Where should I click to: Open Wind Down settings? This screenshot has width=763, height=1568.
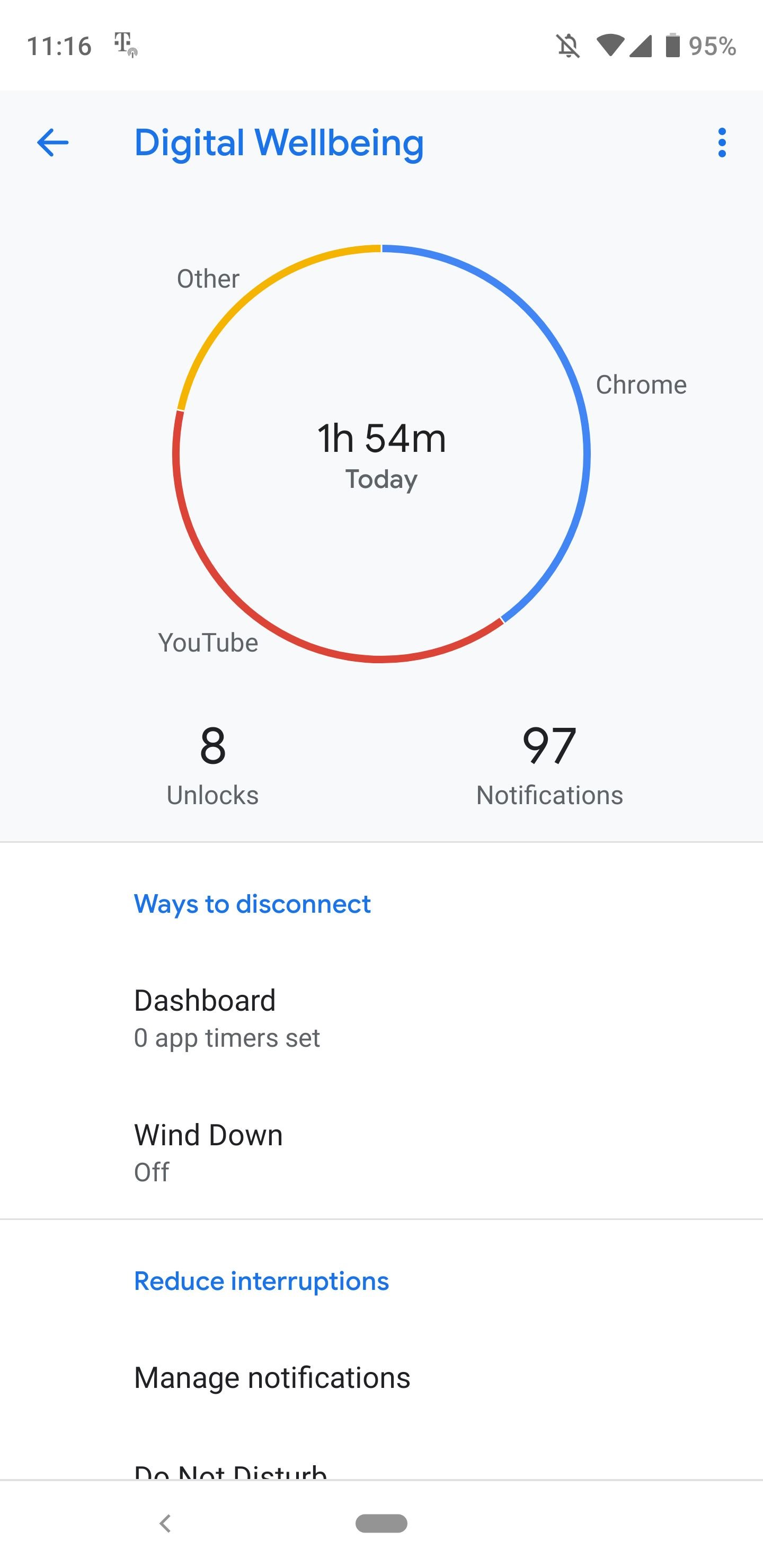click(x=381, y=1152)
